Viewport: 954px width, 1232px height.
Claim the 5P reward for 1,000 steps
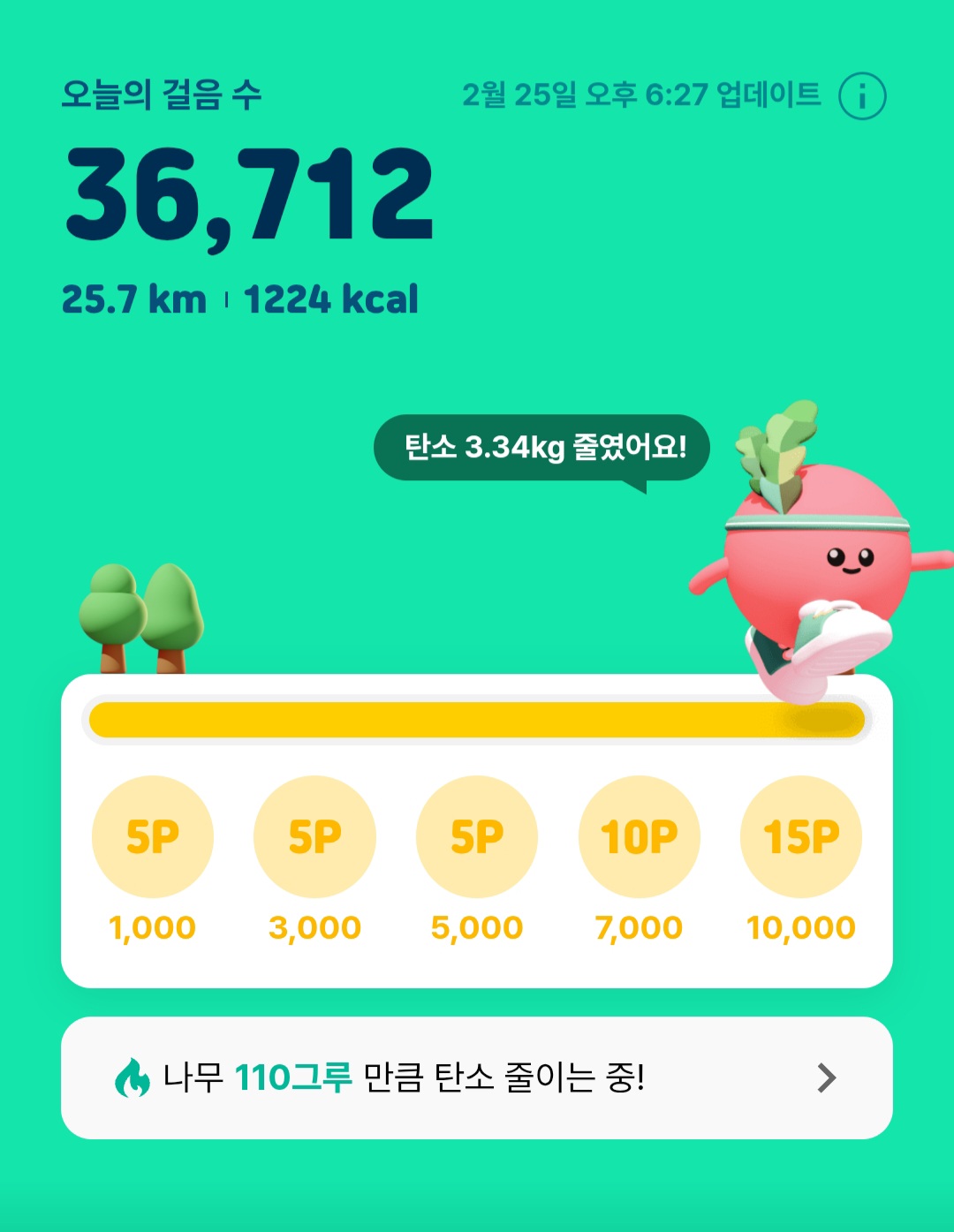pyautogui.click(x=153, y=836)
